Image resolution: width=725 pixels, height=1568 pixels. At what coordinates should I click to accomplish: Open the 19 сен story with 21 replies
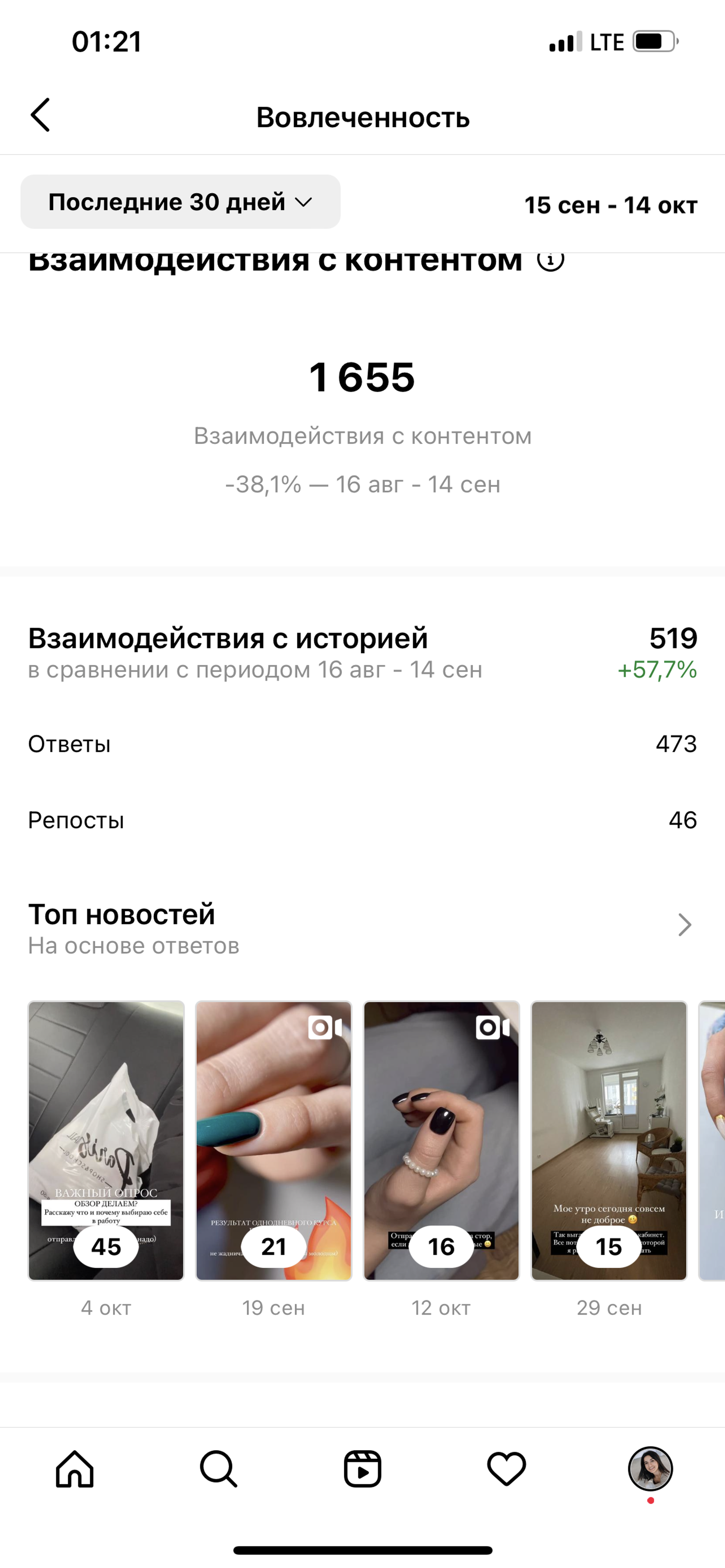(x=273, y=1140)
